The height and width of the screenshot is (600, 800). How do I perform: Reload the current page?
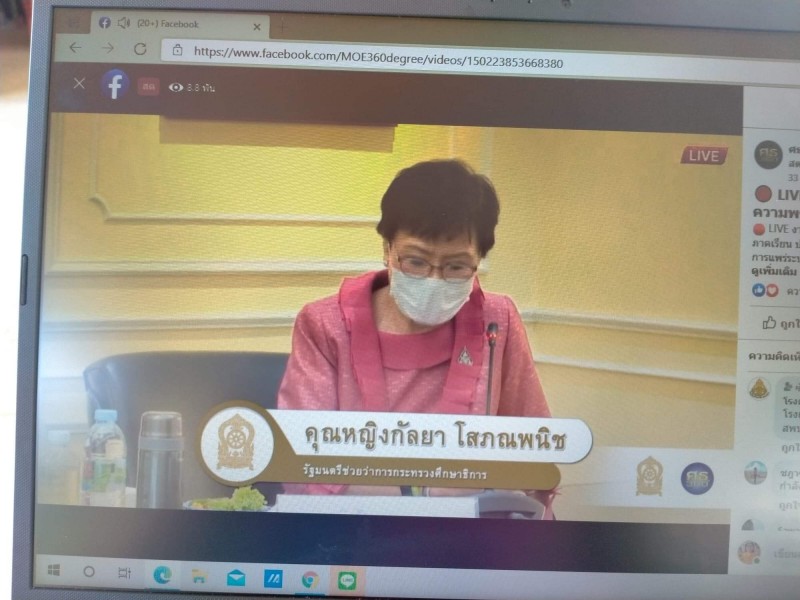point(140,48)
